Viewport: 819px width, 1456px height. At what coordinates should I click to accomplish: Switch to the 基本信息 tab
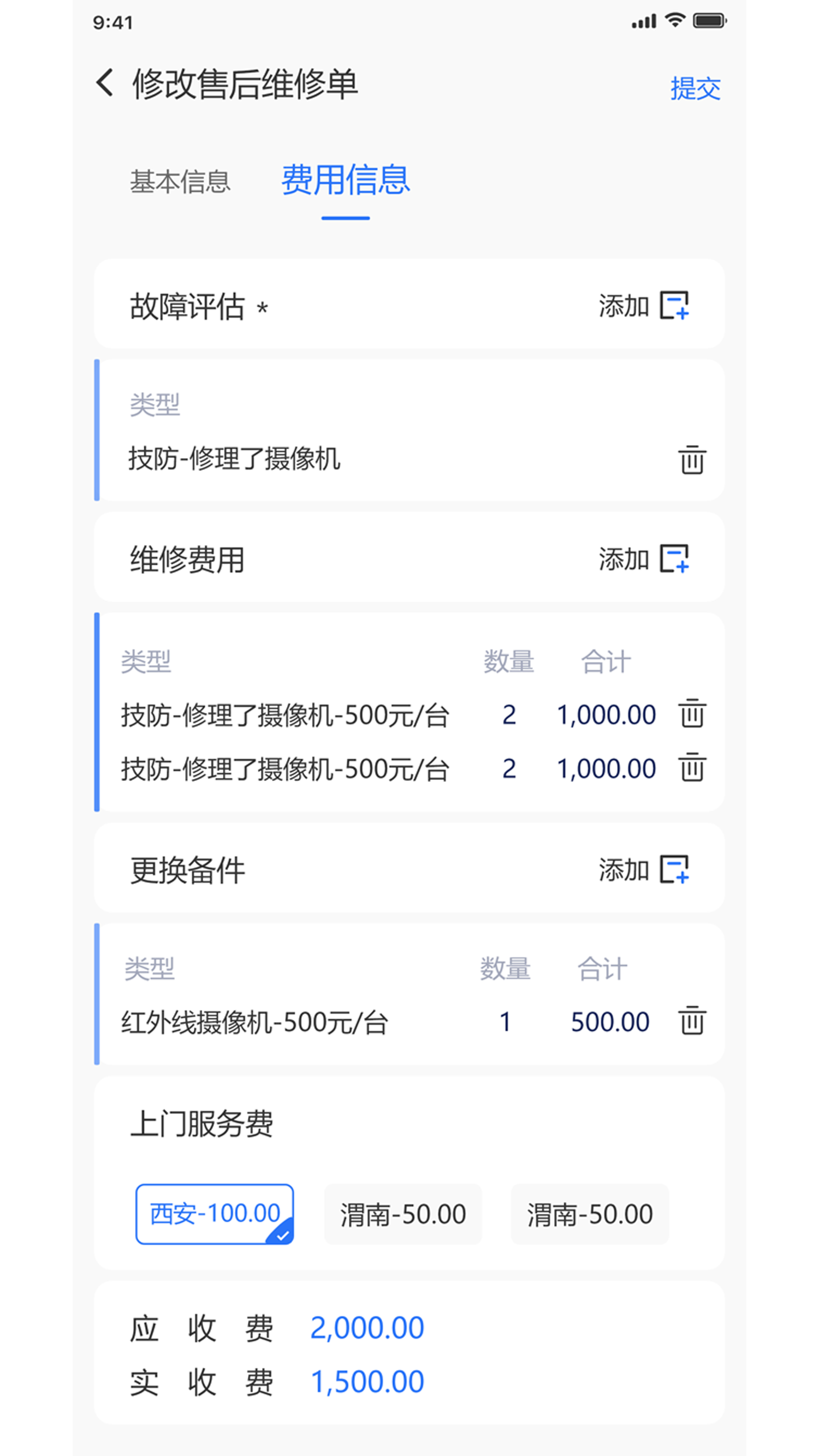180,182
